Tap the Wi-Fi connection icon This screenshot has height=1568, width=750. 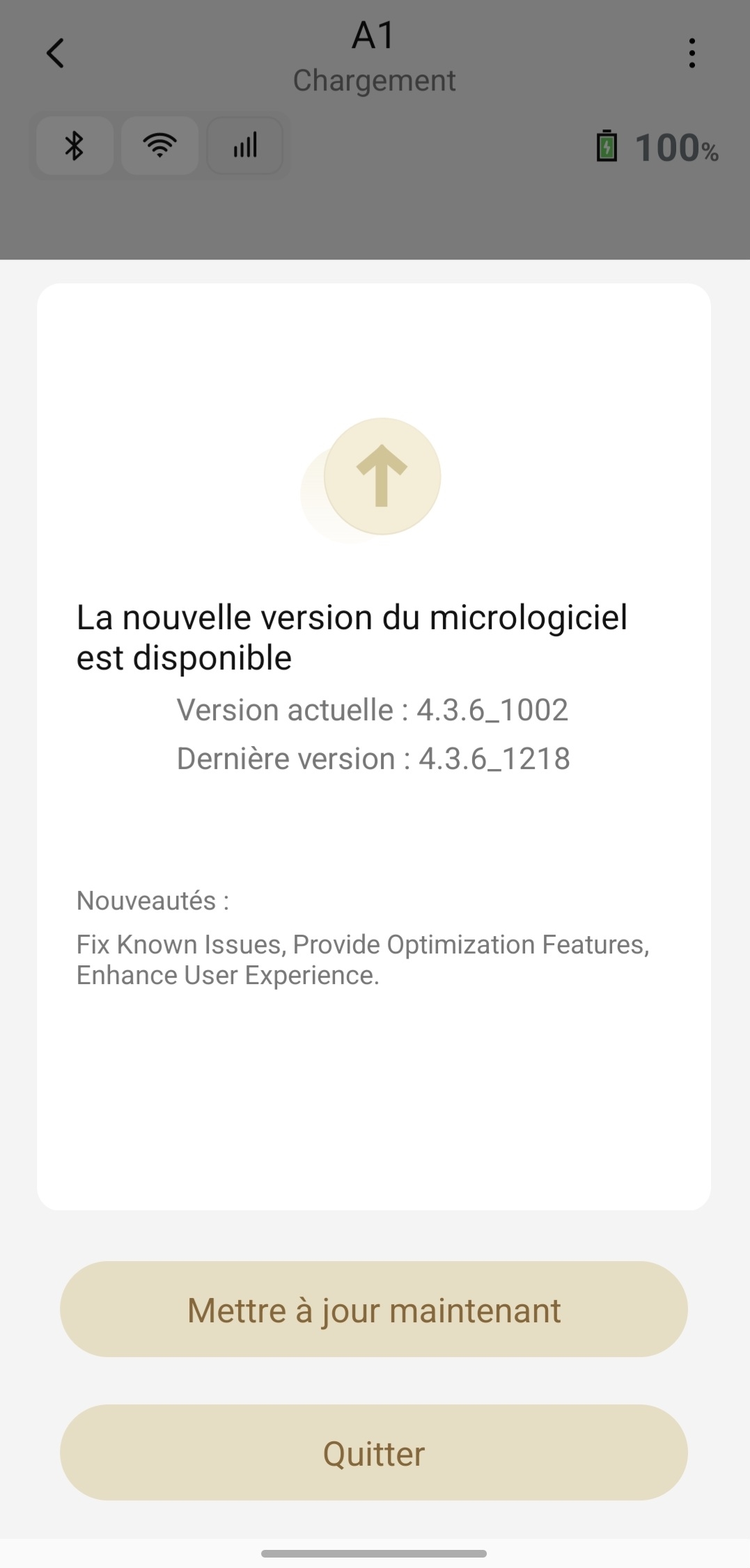[x=159, y=145]
